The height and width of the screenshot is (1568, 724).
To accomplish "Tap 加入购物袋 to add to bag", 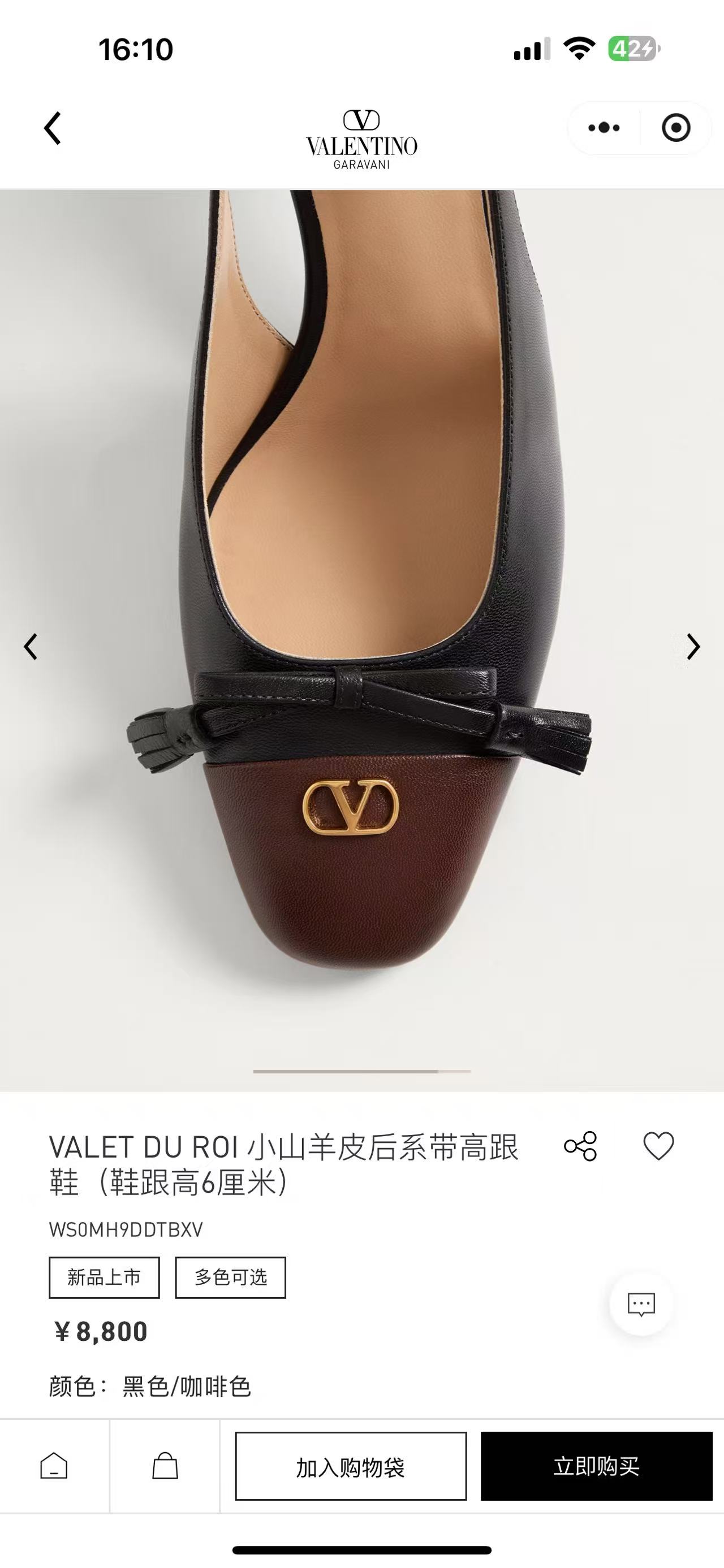I will 351,1466.
